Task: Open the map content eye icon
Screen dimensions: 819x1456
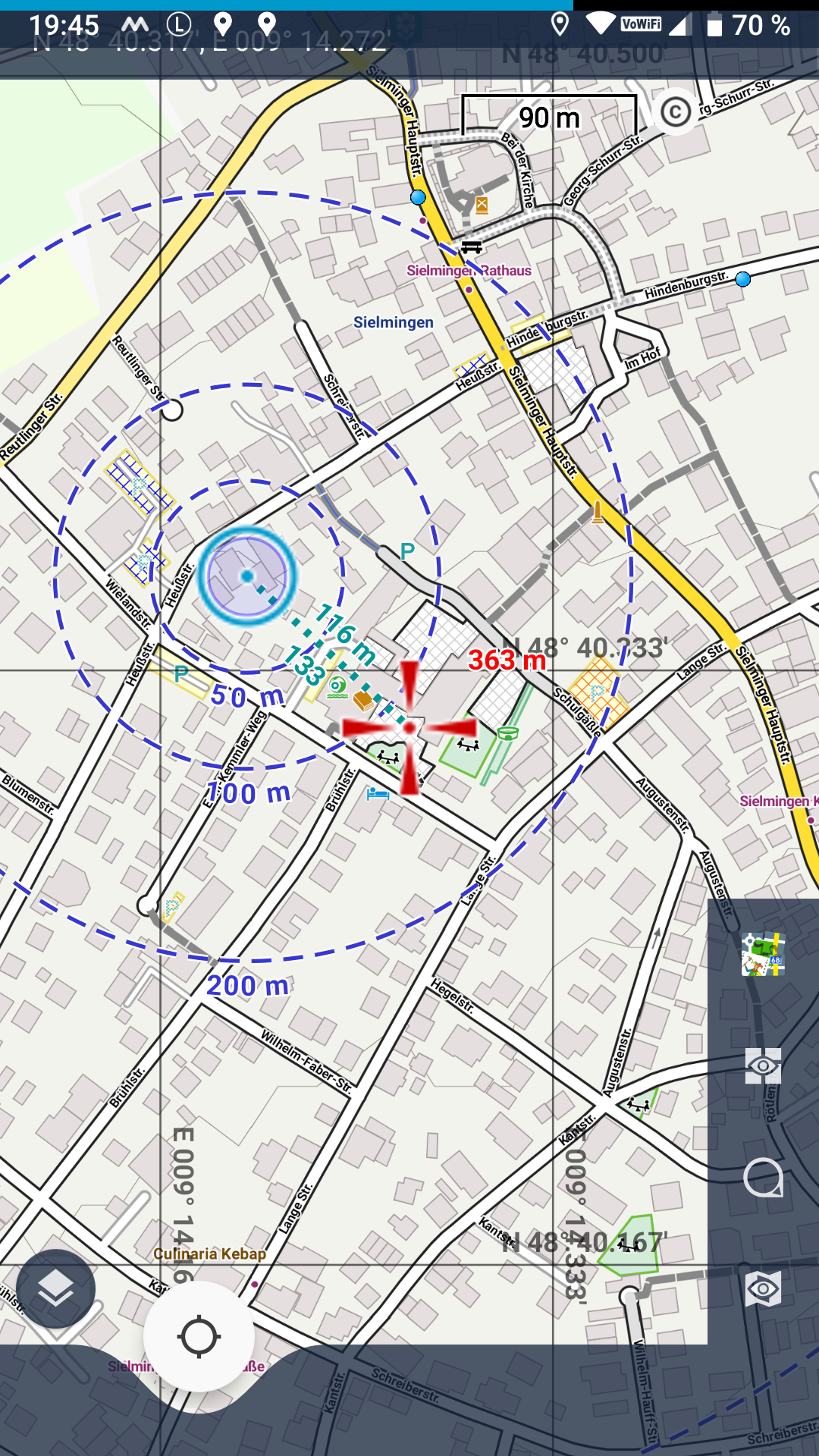Action: pos(763,1288)
